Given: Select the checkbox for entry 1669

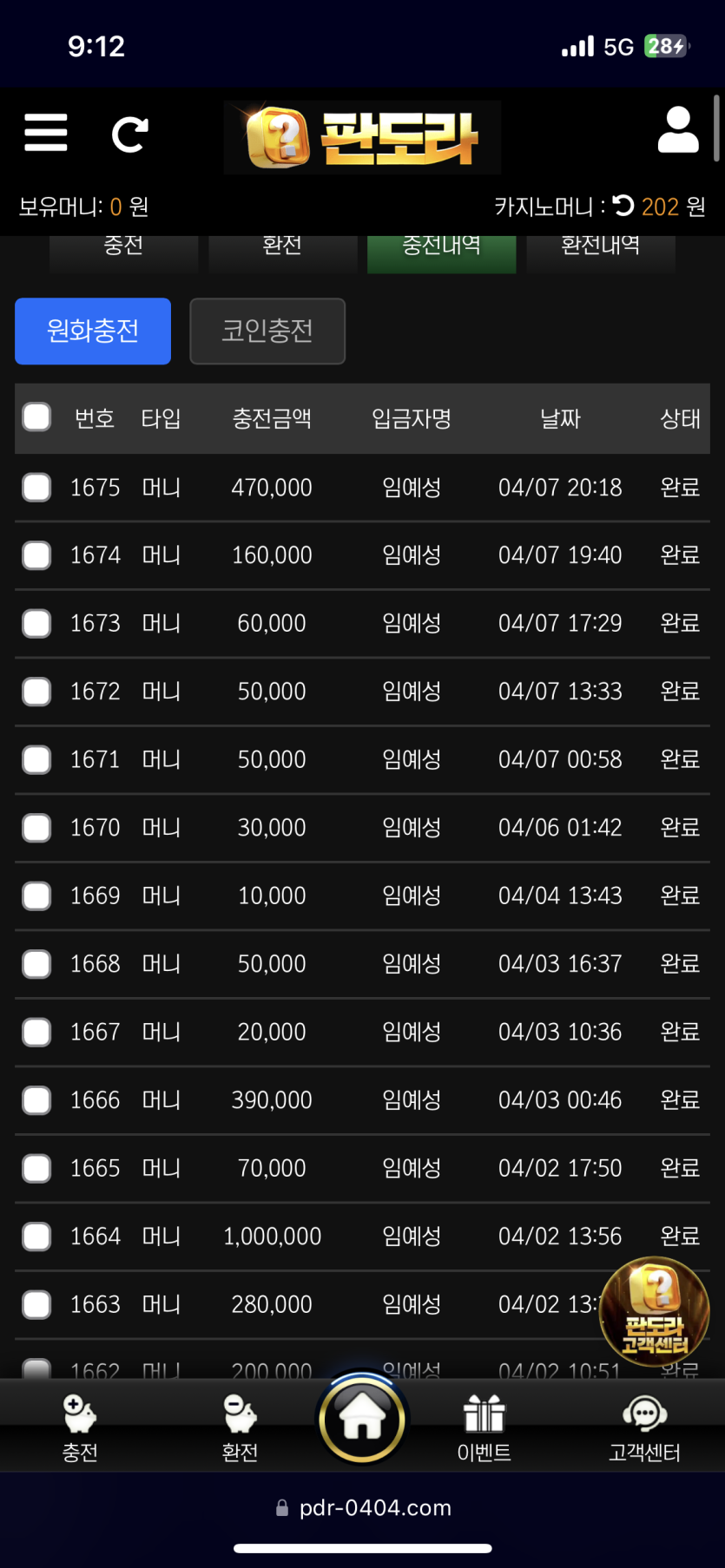Looking at the screenshot, I should point(36,896).
